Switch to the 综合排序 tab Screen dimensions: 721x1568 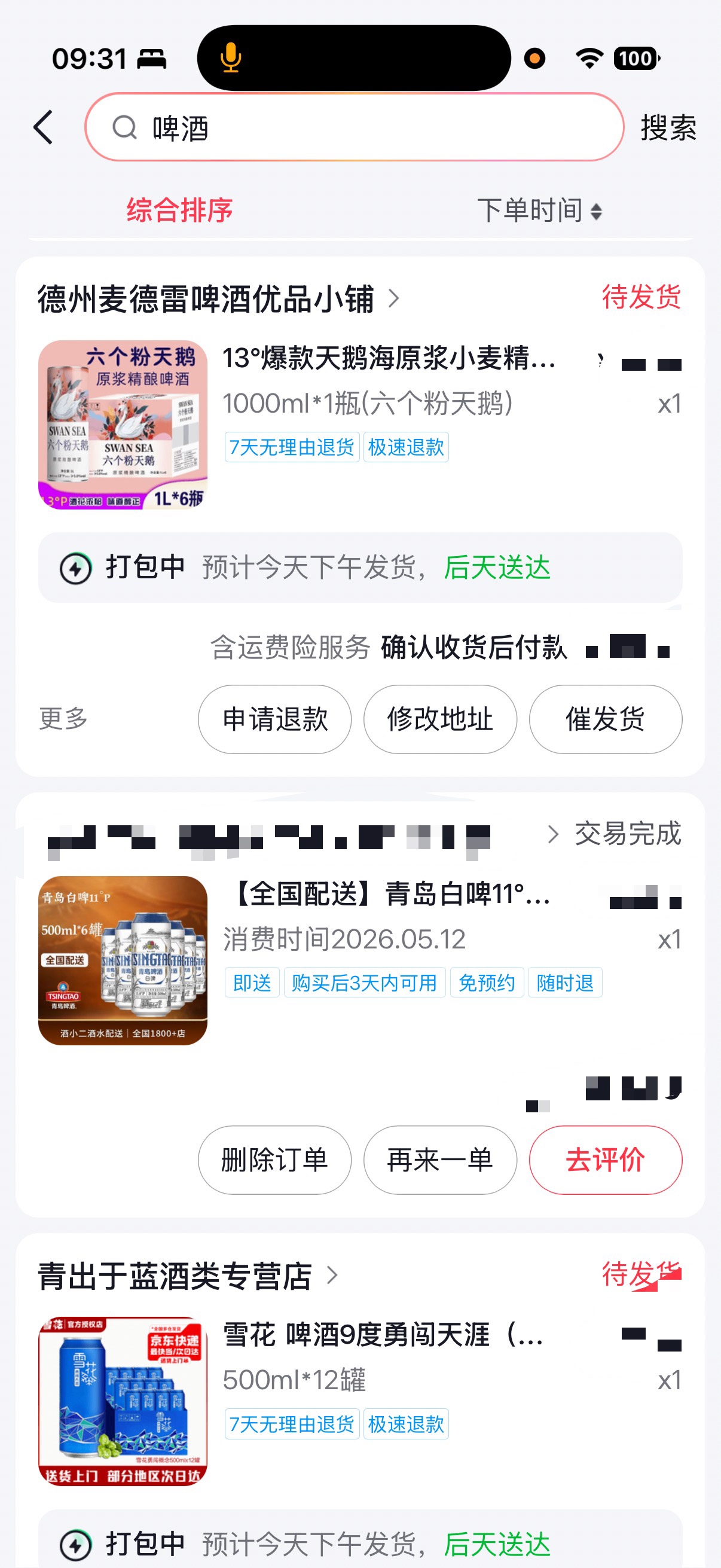[x=179, y=210]
